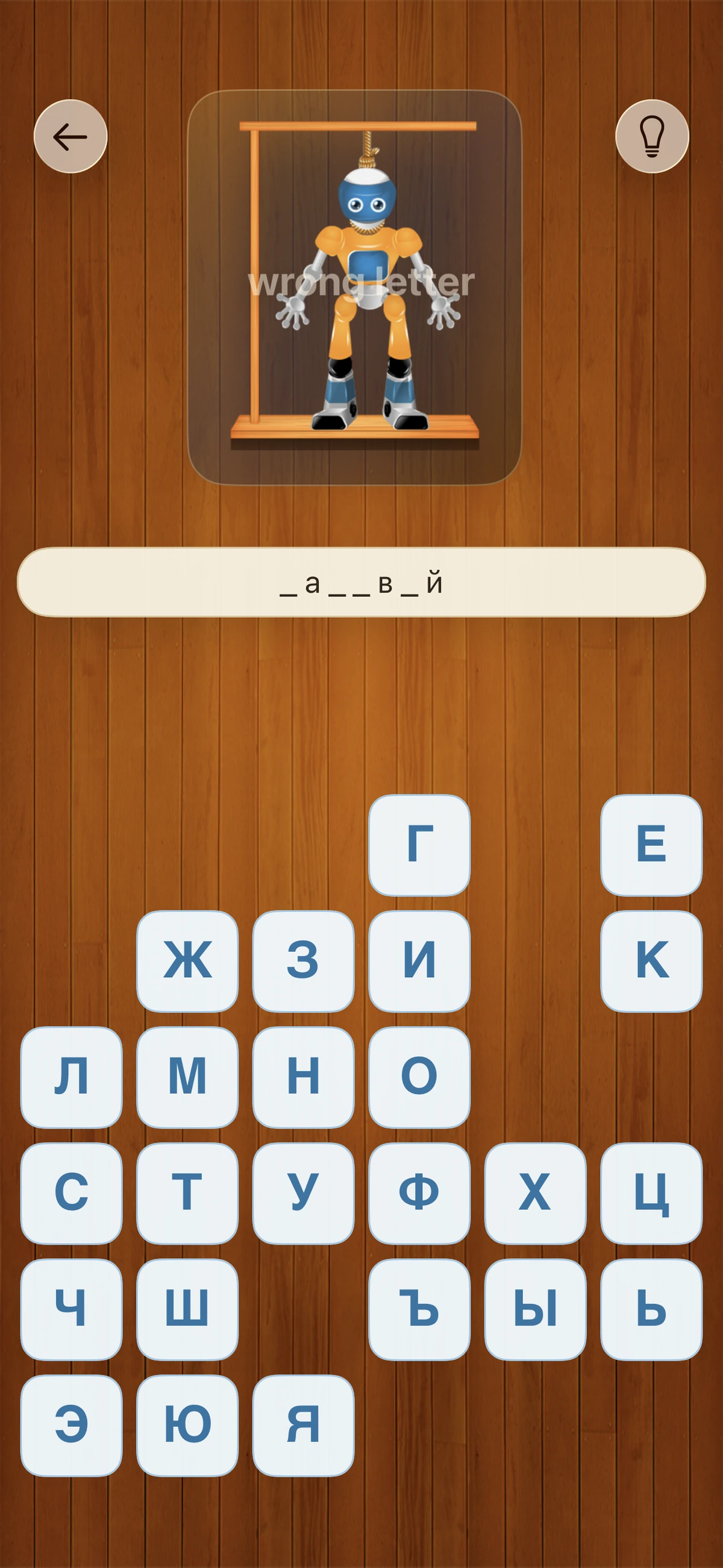The width and height of the screenshot is (723, 1568).
Task: Open the hint lightbulb
Action: coord(652,137)
